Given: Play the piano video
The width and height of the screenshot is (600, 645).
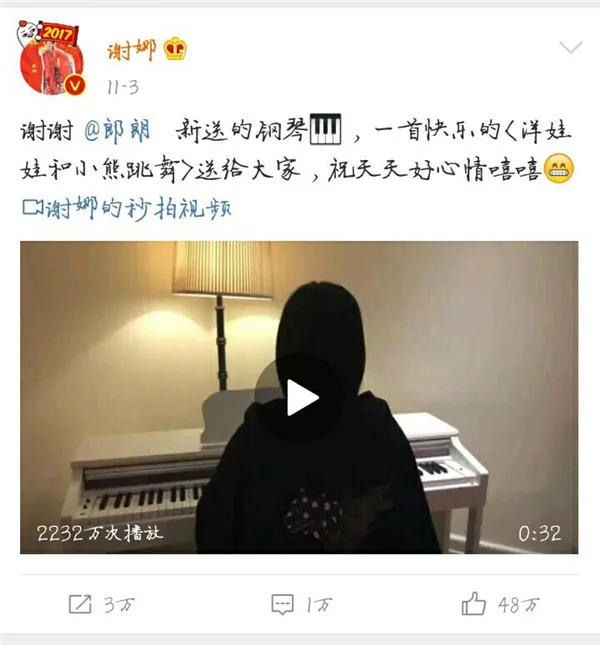Looking at the screenshot, I should click(x=301, y=397).
